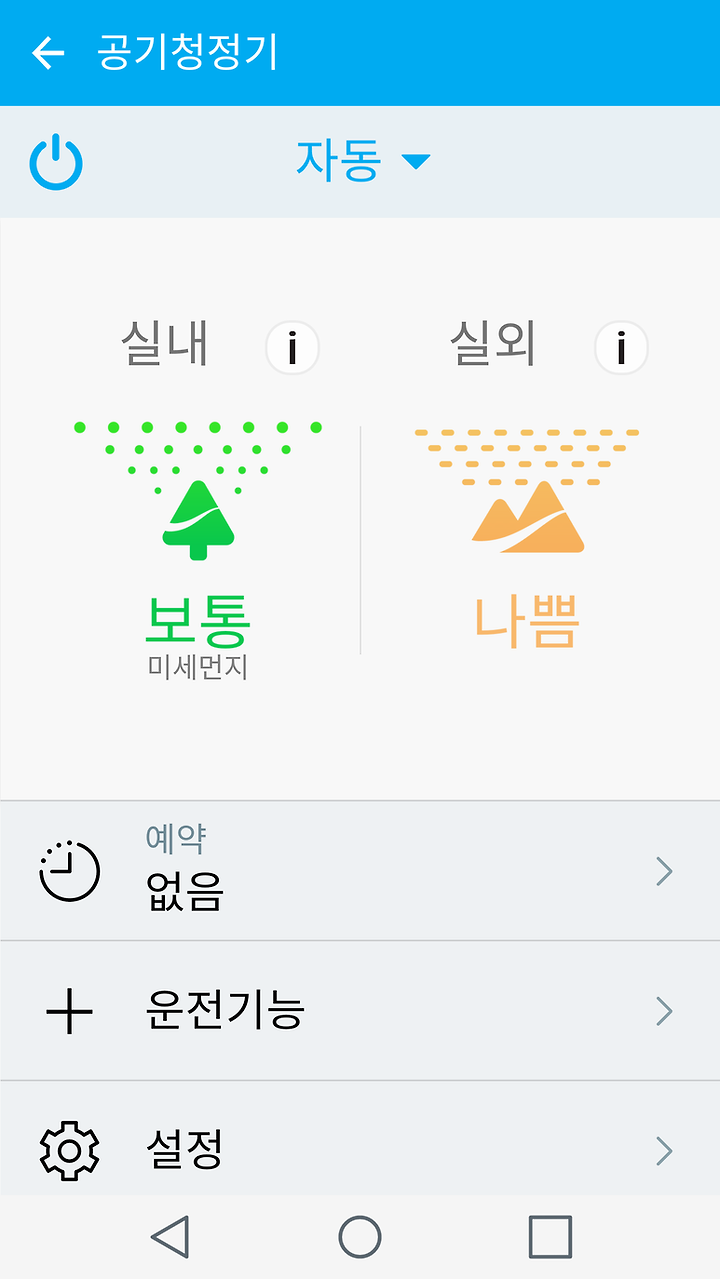
Task: Open the info icon next to 실외
Action: (x=621, y=348)
